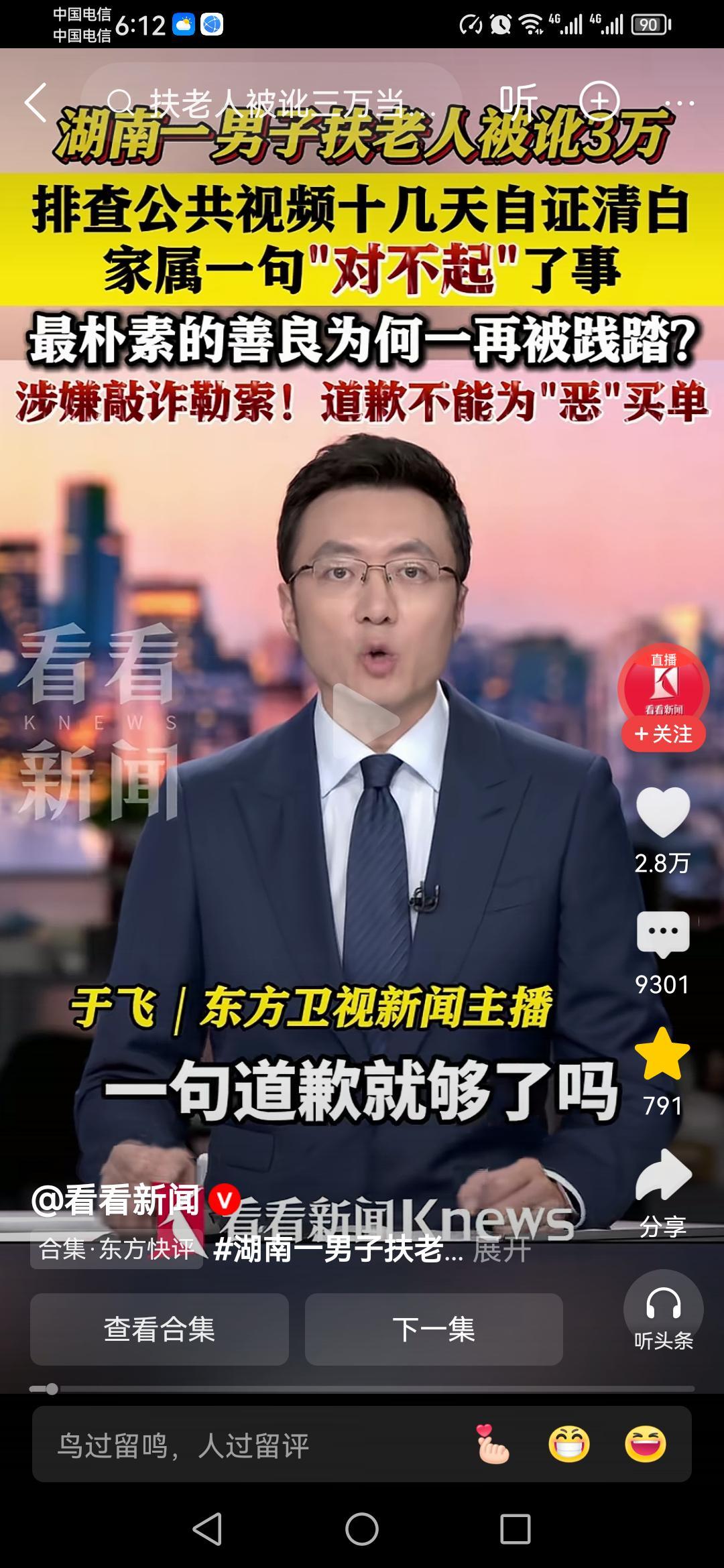This screenshot has height=1568, width=724.
Task: Like this video with the heart
Action: click(x=663, y=812)
